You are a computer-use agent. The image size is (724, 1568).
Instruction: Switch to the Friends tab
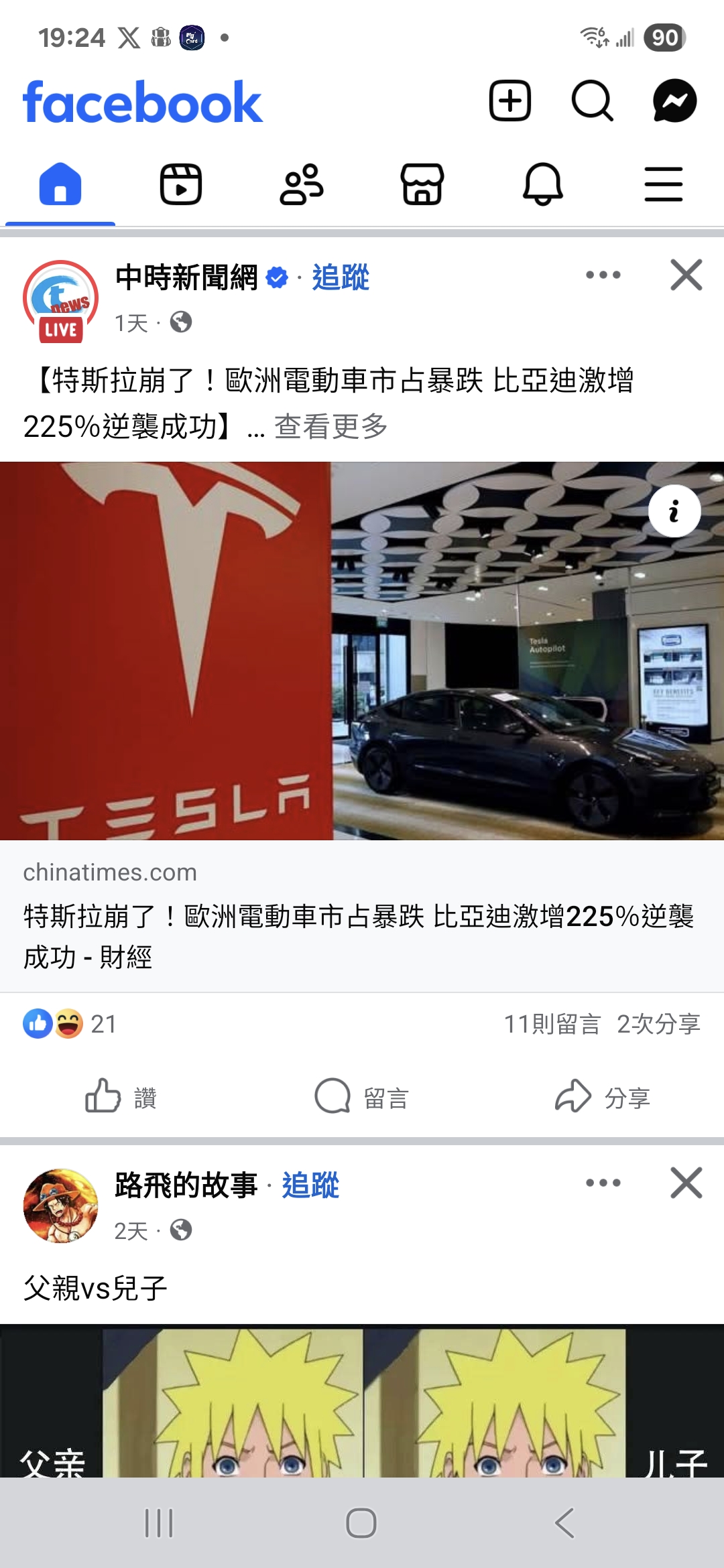coord(302,184)
